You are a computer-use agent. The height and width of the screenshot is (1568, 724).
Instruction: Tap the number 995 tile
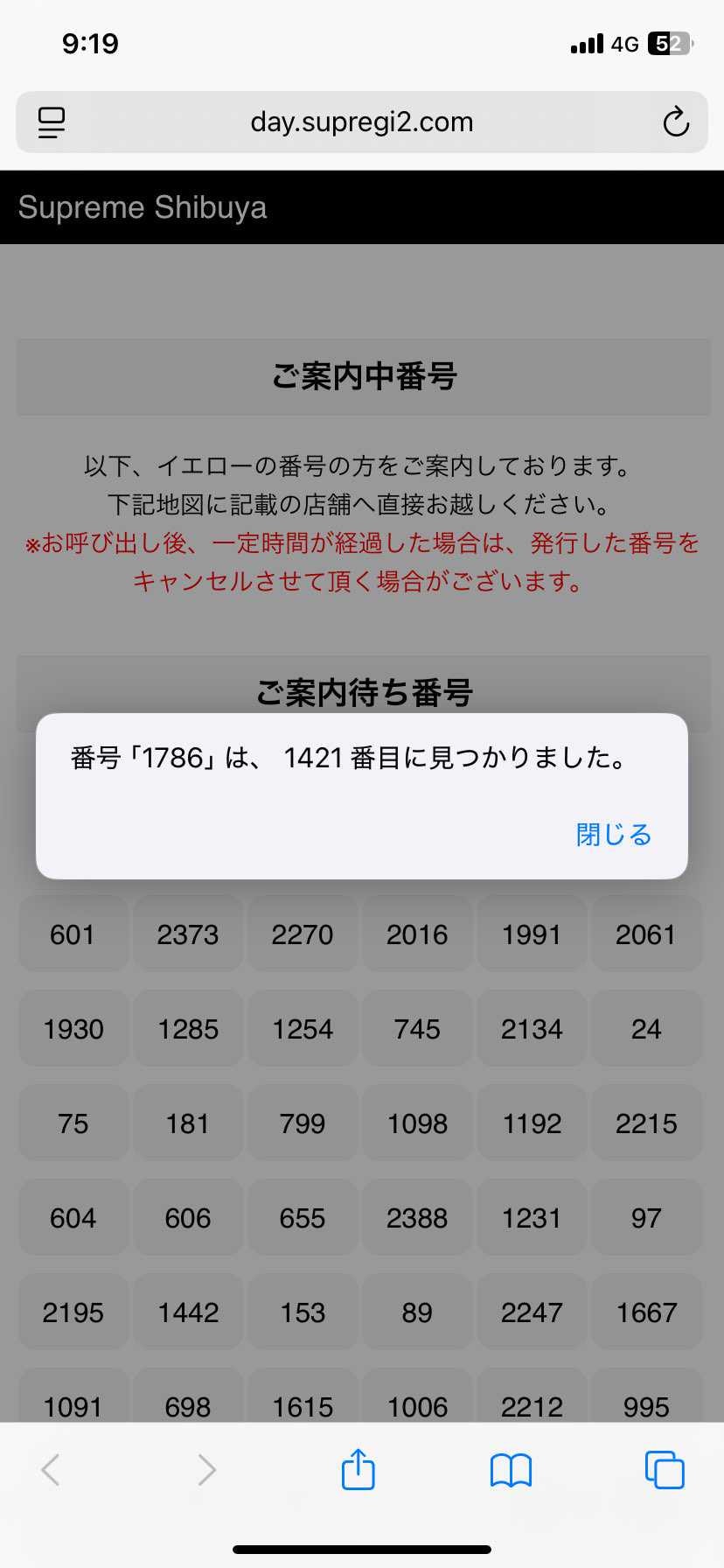point(647,1406)
